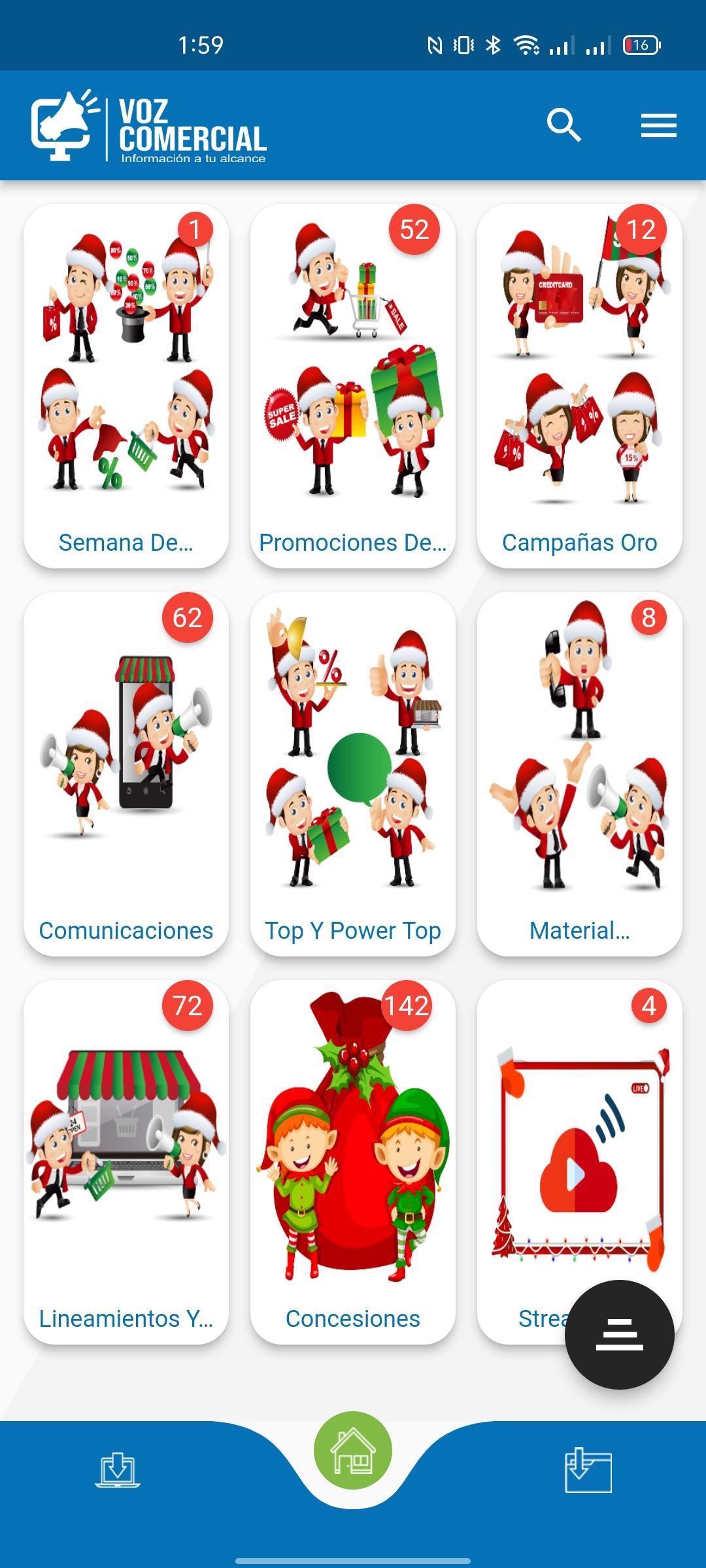Screen dimensions: 706x1568
Task: Open the download box tab at bottom right
Action: coord(588,1470)
